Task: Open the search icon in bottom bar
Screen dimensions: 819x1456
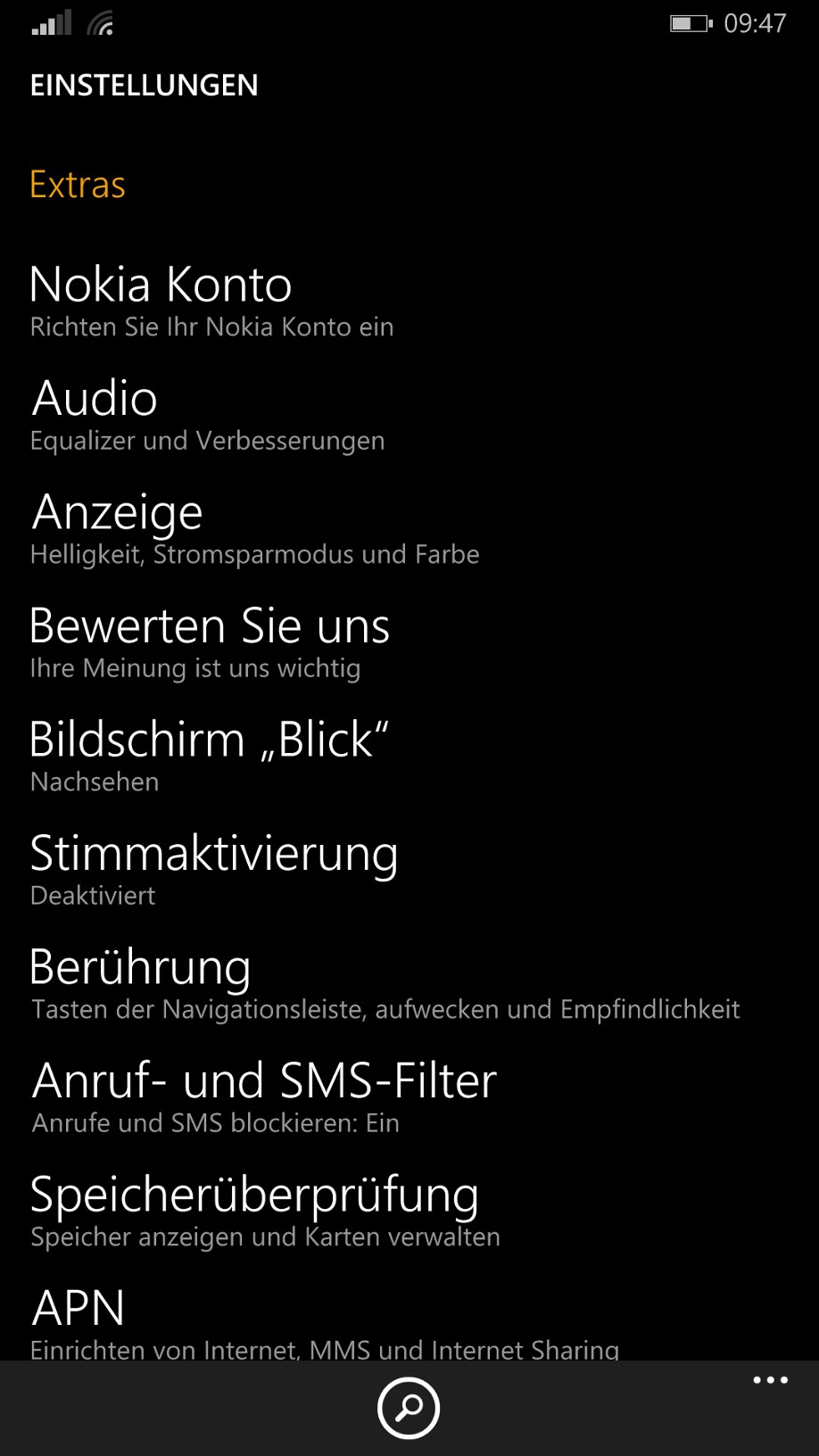Action: coord(409,1408)
